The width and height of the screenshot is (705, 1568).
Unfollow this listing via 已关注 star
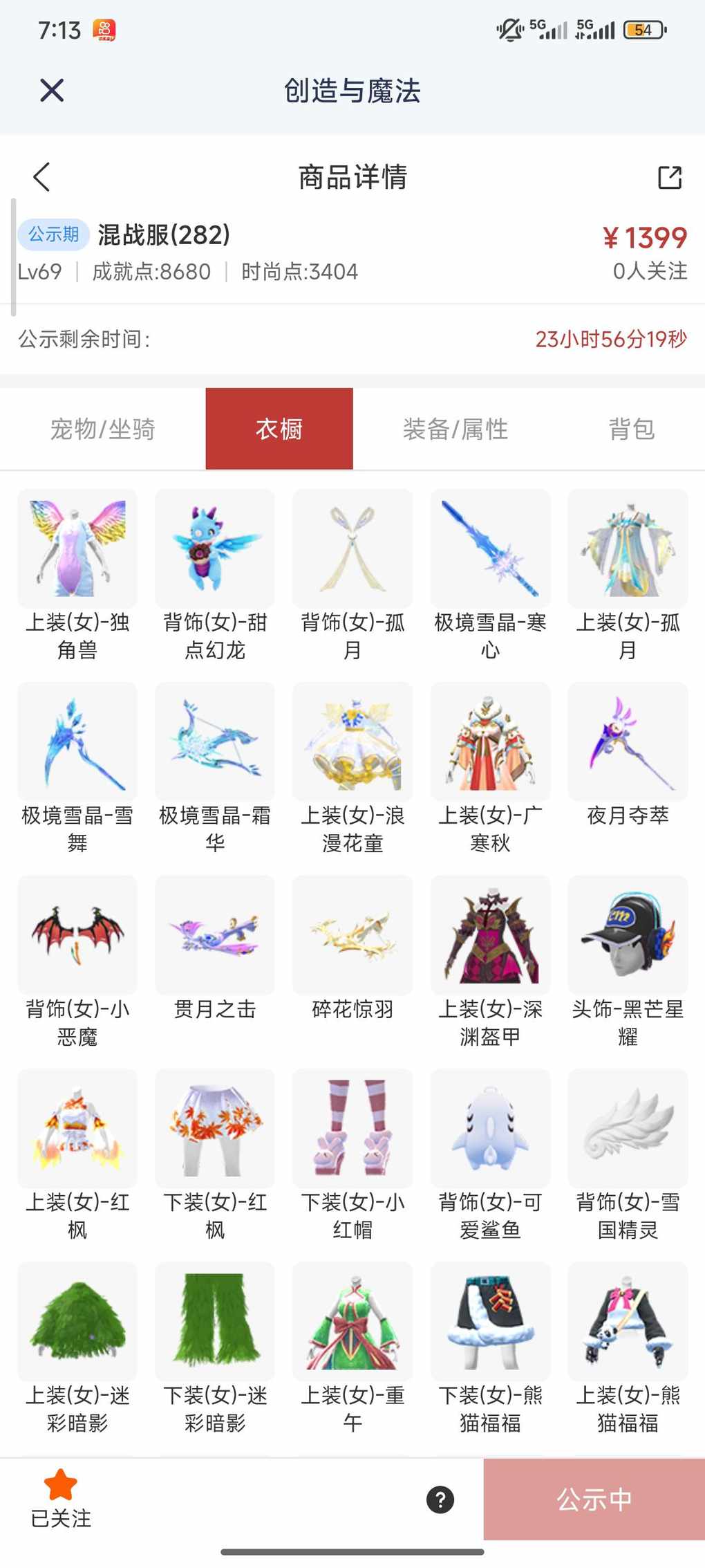[61, 1498]
